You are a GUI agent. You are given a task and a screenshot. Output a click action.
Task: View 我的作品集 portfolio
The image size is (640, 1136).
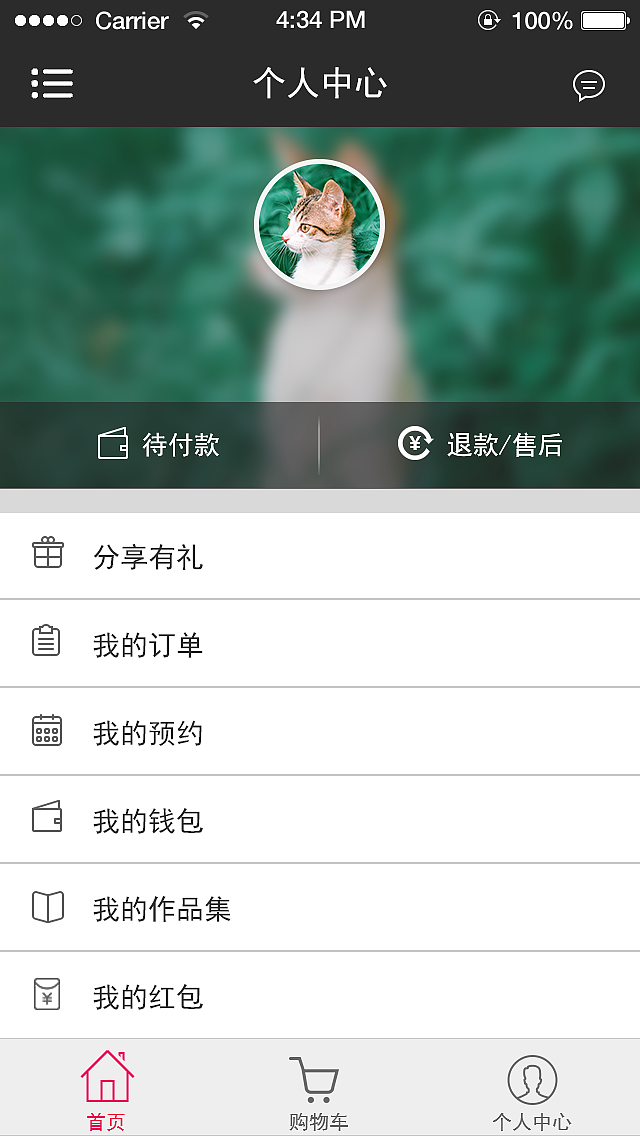pyautogui.click(x=320, y=908)
